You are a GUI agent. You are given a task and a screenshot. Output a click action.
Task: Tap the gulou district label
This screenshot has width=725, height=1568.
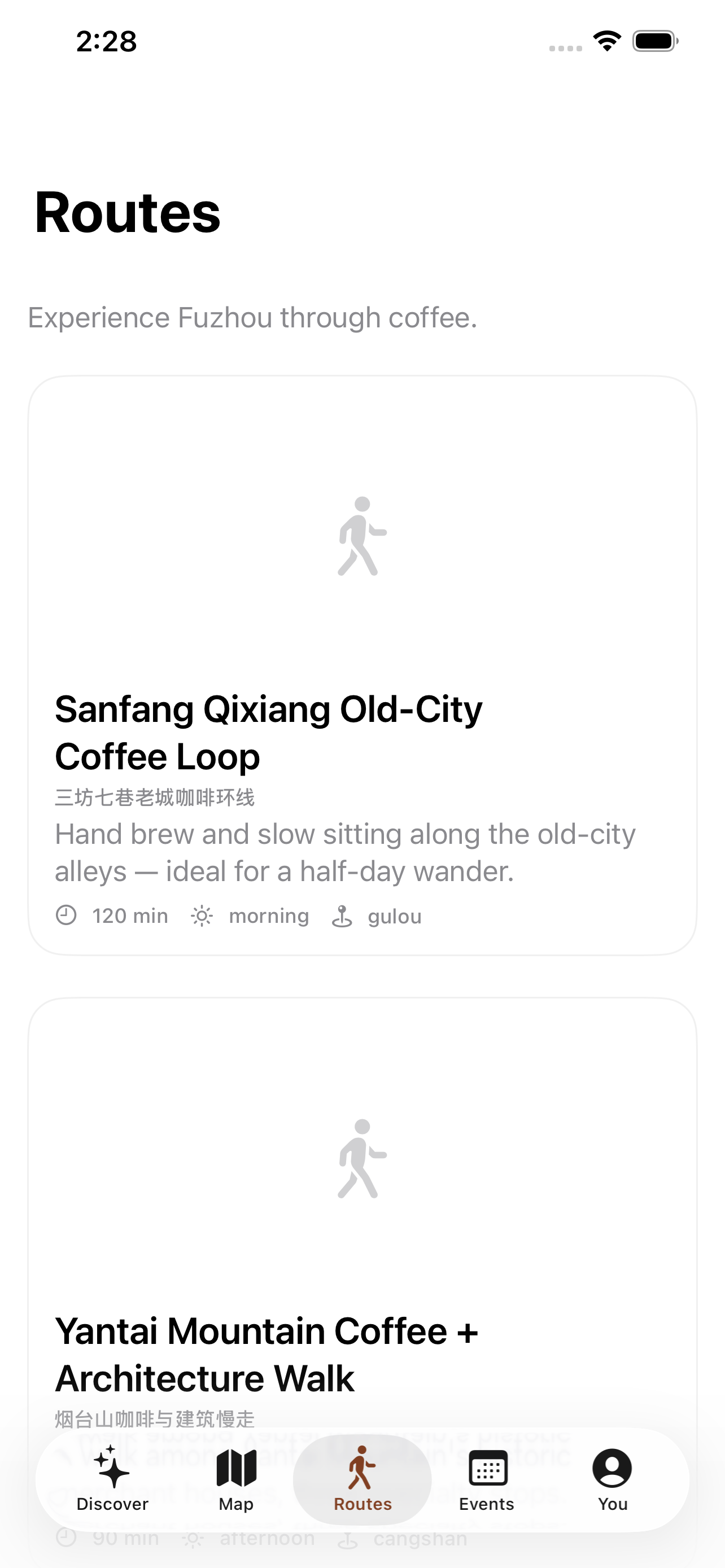[395, 916]
